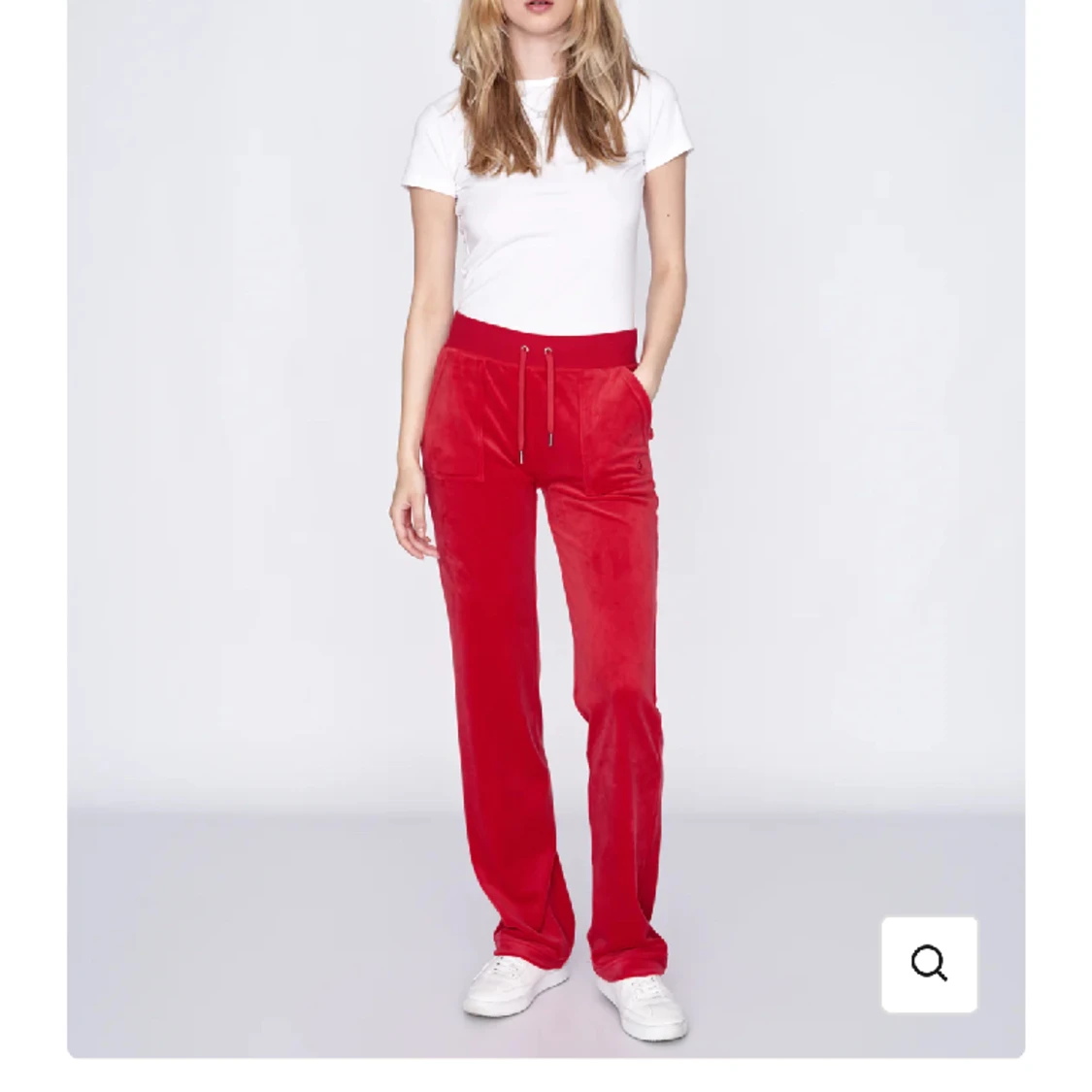Tap the magnifier zoom button
The width and height of the screenshot is (1092, 1092).
point(929,964)
